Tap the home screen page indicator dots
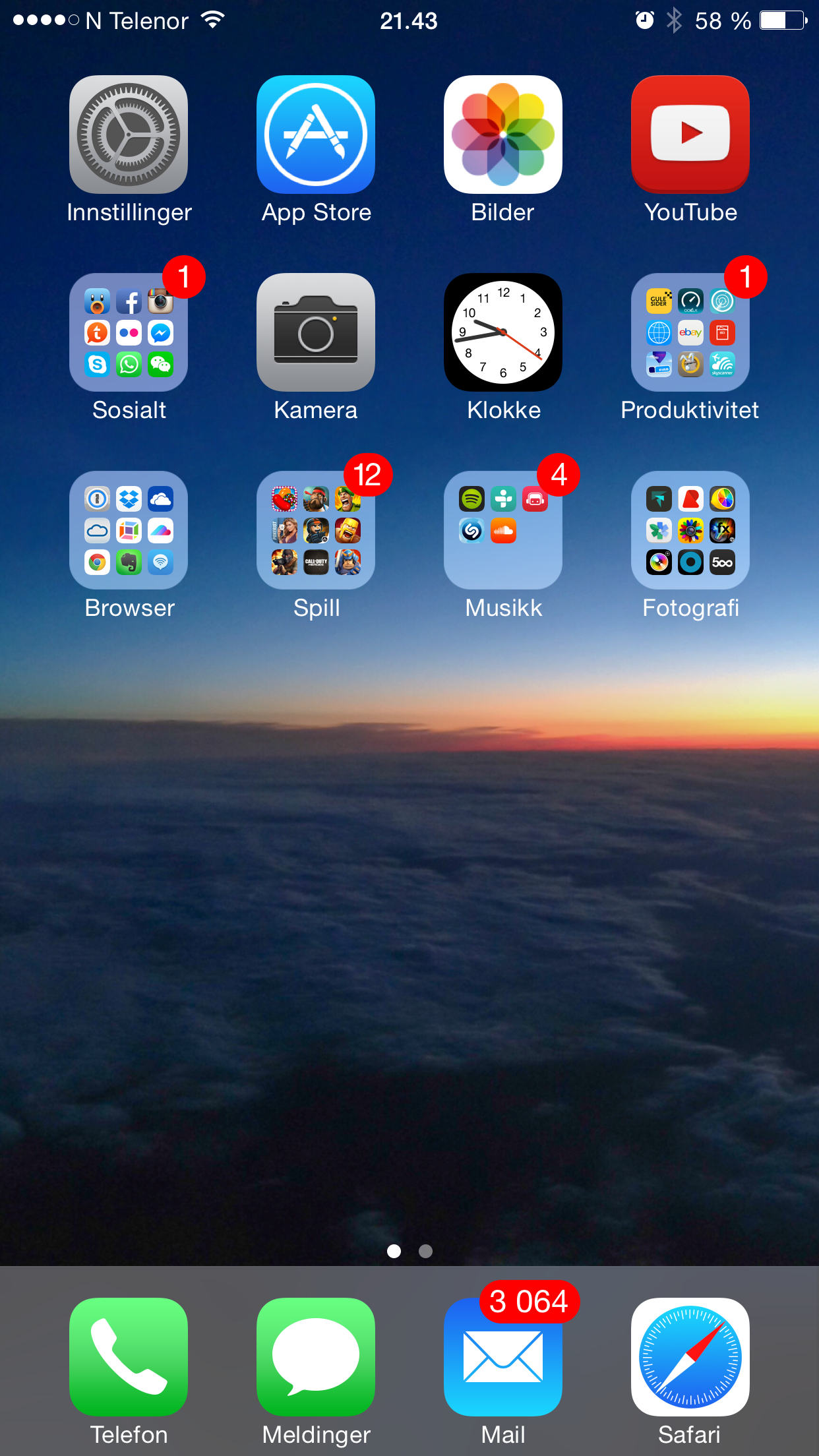The height and width of the screenshot is (1456, 819). [409, 1251]
